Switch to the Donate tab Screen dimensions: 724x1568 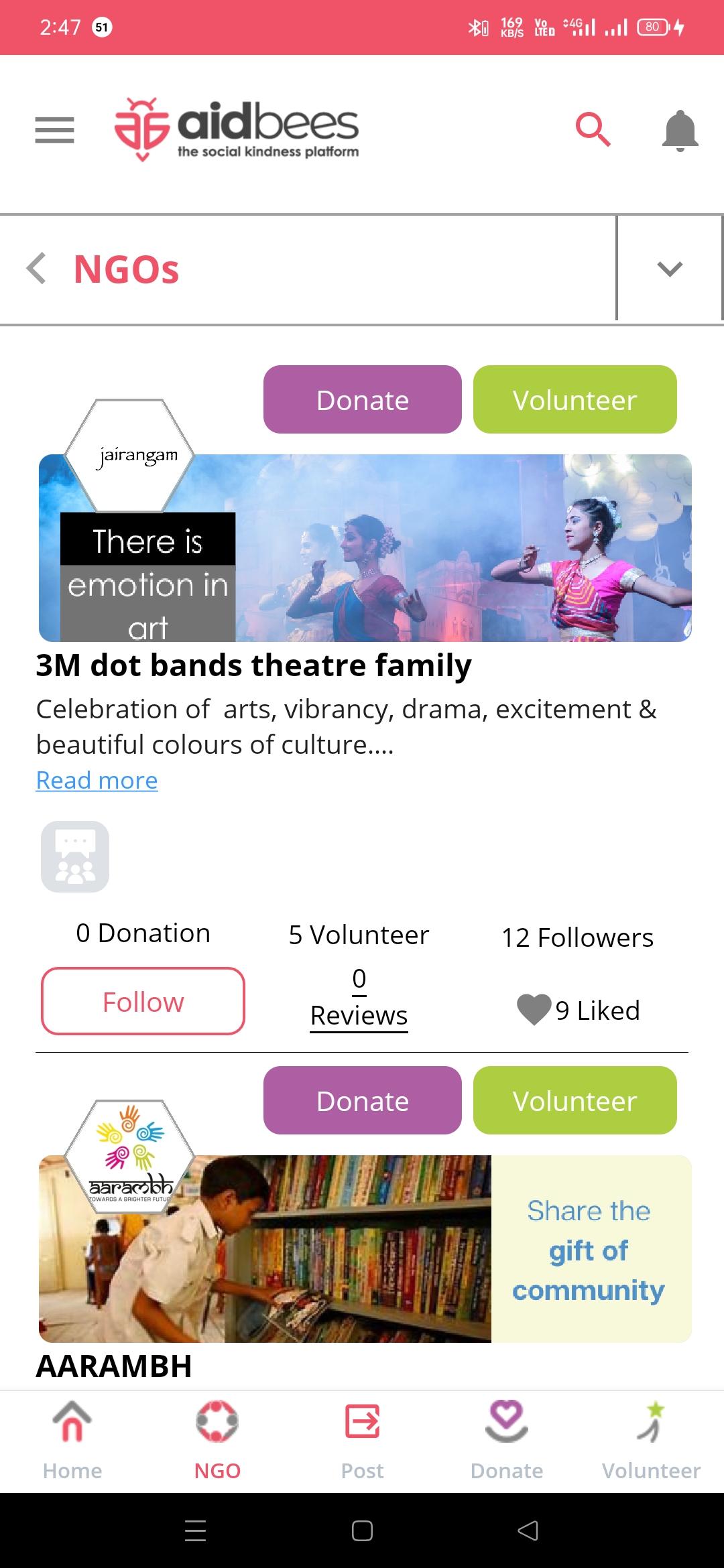click(507, 1441)
